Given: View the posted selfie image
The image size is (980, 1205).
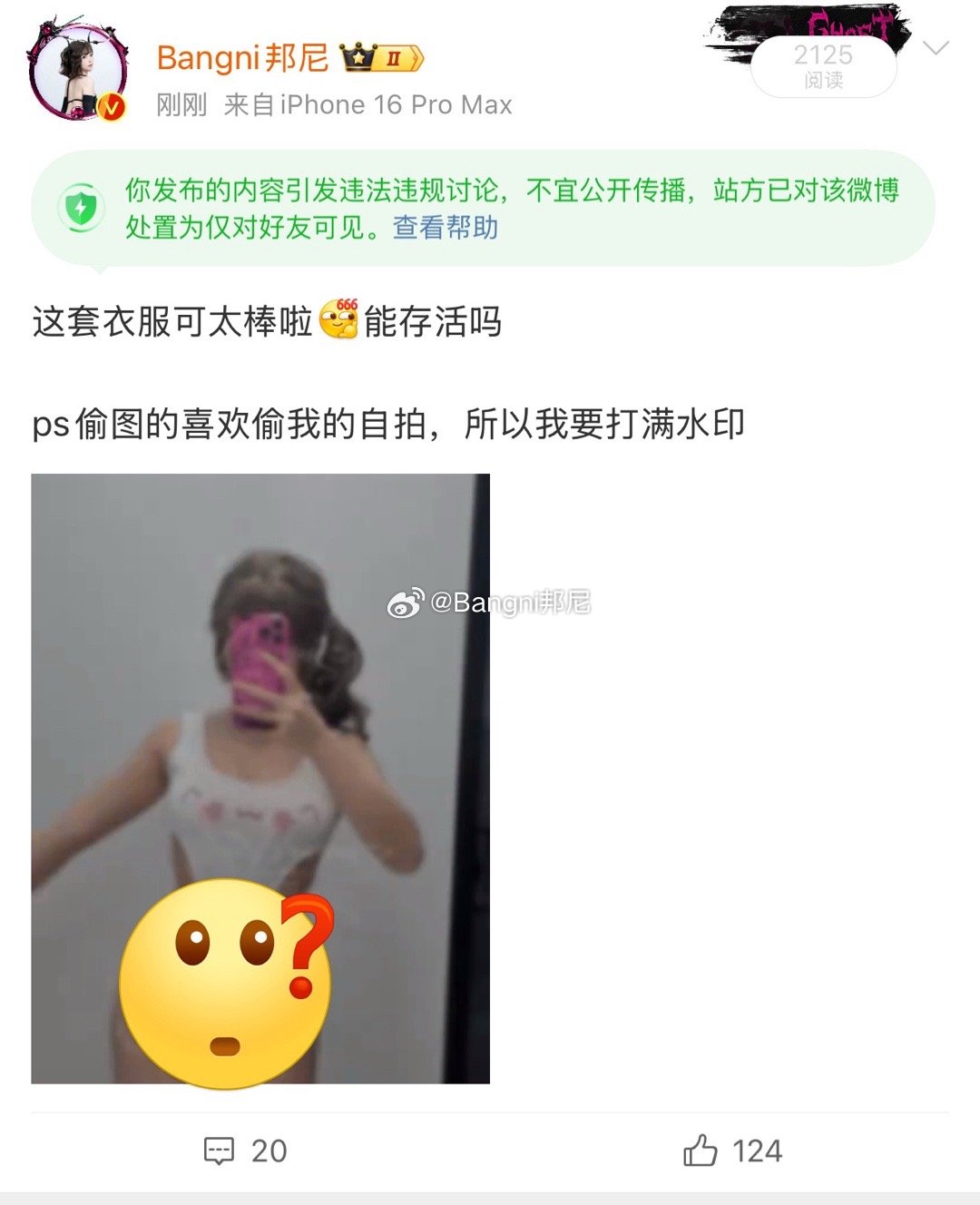Looking at the screenshot, I should [260, 778].
